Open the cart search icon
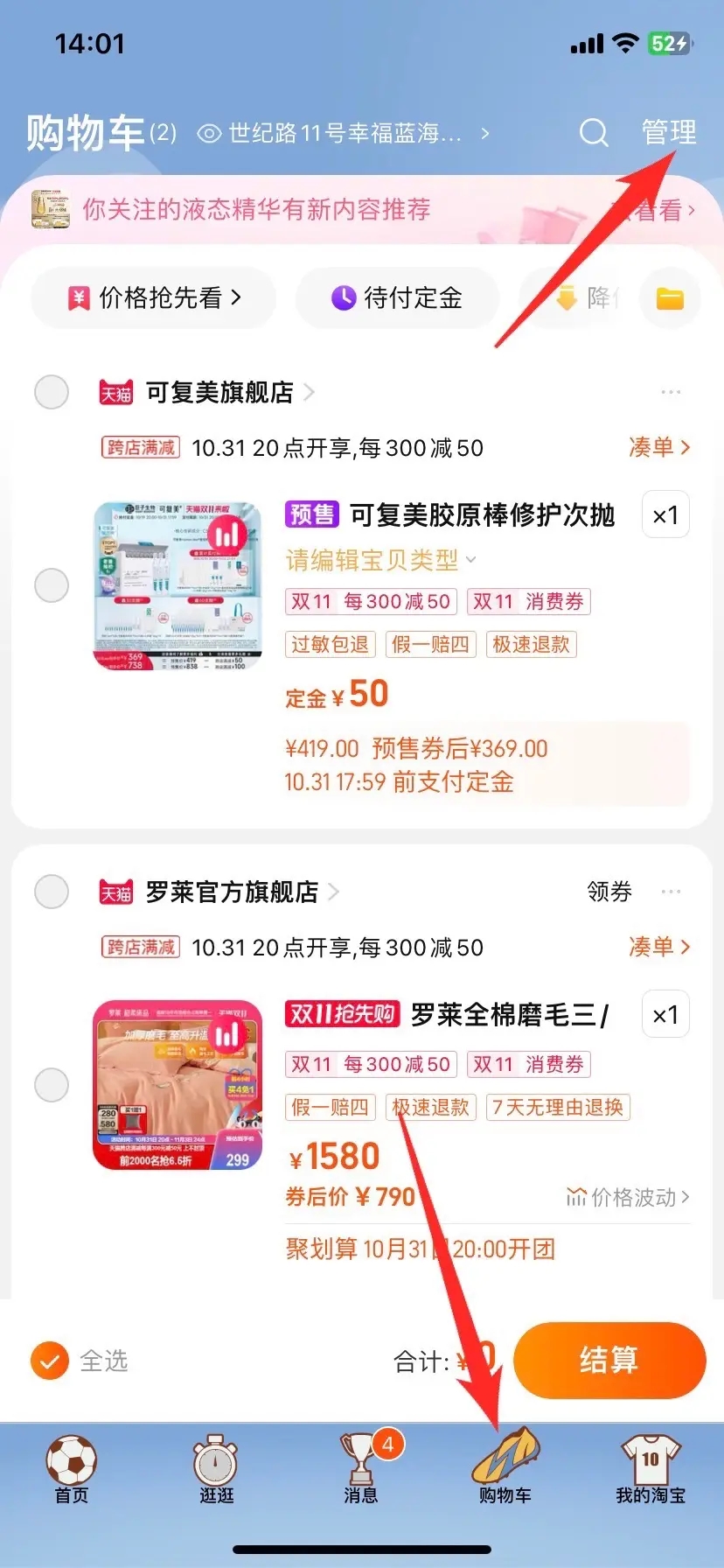Viewport: 724px width, 1568px height. [x=594, y=133]
